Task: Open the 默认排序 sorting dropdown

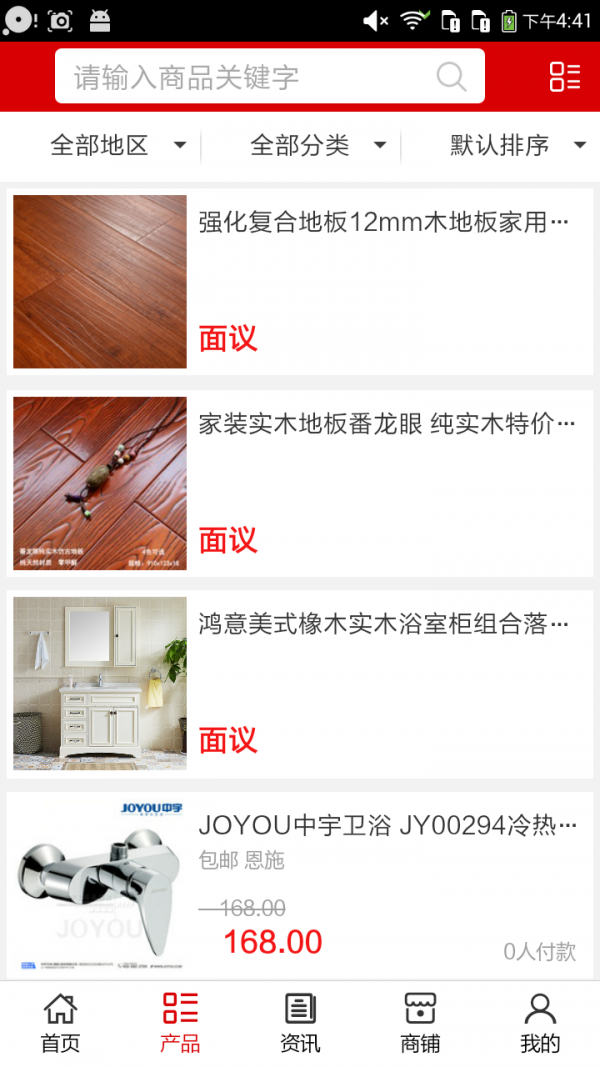Action: [x=517, y=146]
